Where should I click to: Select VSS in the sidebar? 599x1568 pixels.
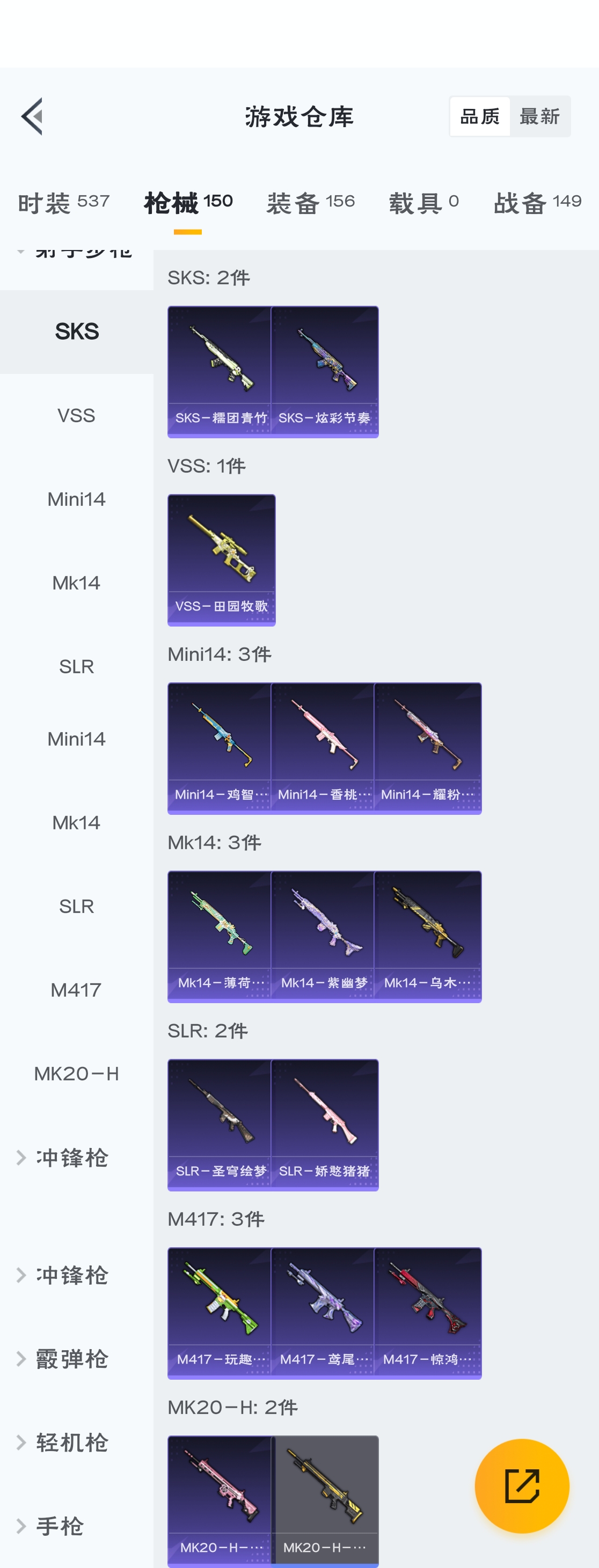[x=76, y=416]
